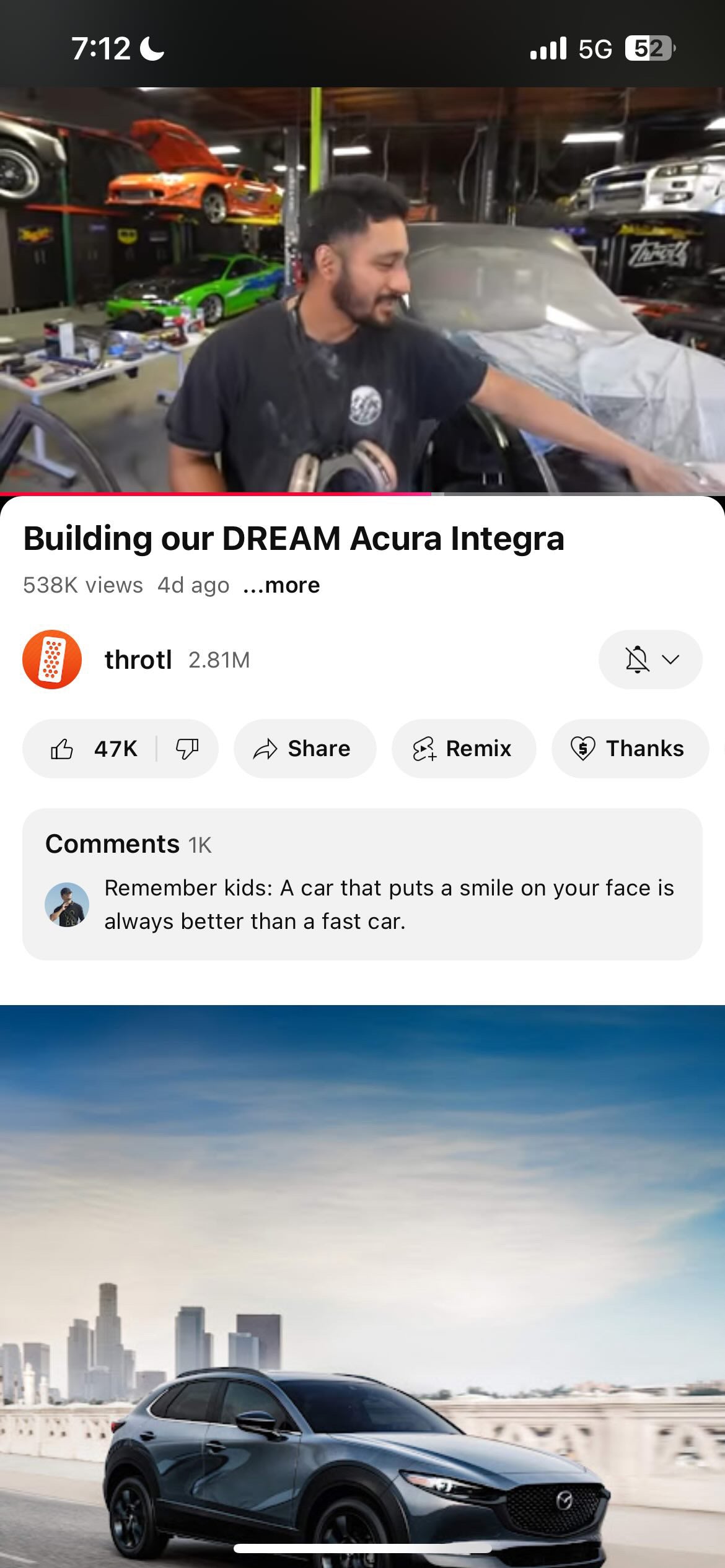Send a Thanks to the creator
Viewport: 725px width, 1568px height.
(629, 749)
